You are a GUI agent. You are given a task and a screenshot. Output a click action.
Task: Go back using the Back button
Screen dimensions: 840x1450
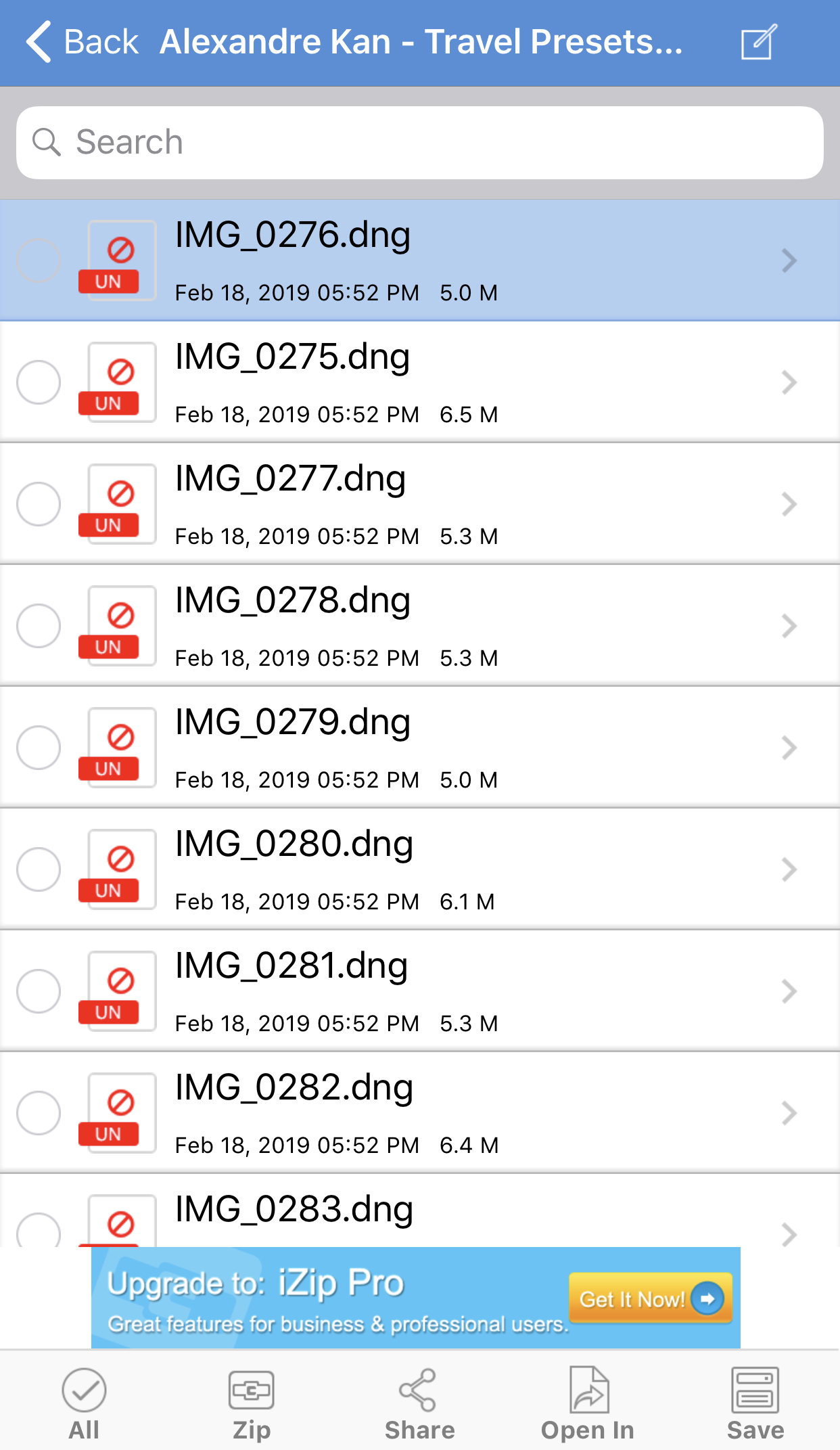(82, 42)
